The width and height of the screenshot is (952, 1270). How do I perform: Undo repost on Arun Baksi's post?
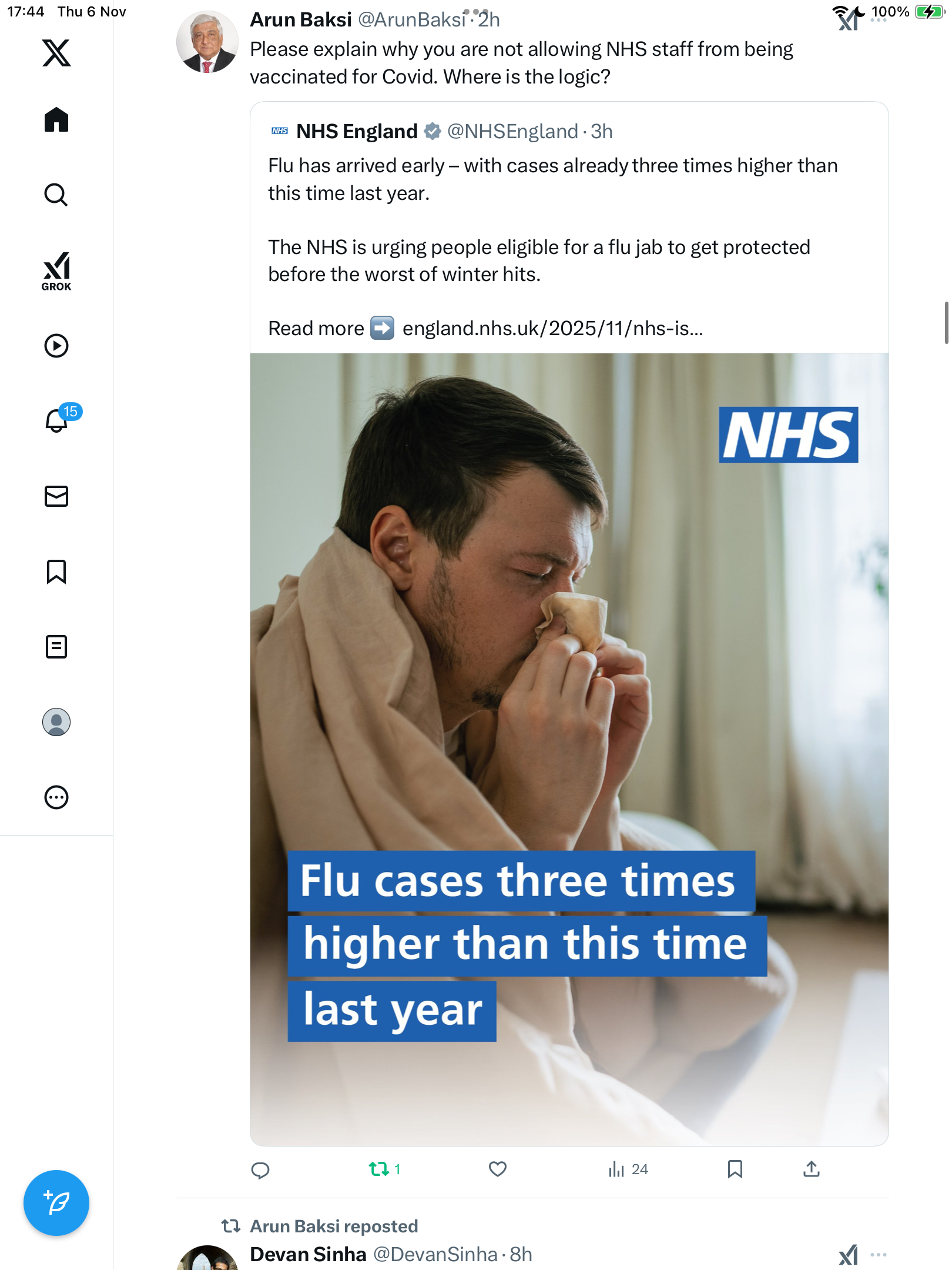click(x=380, y=1169)
